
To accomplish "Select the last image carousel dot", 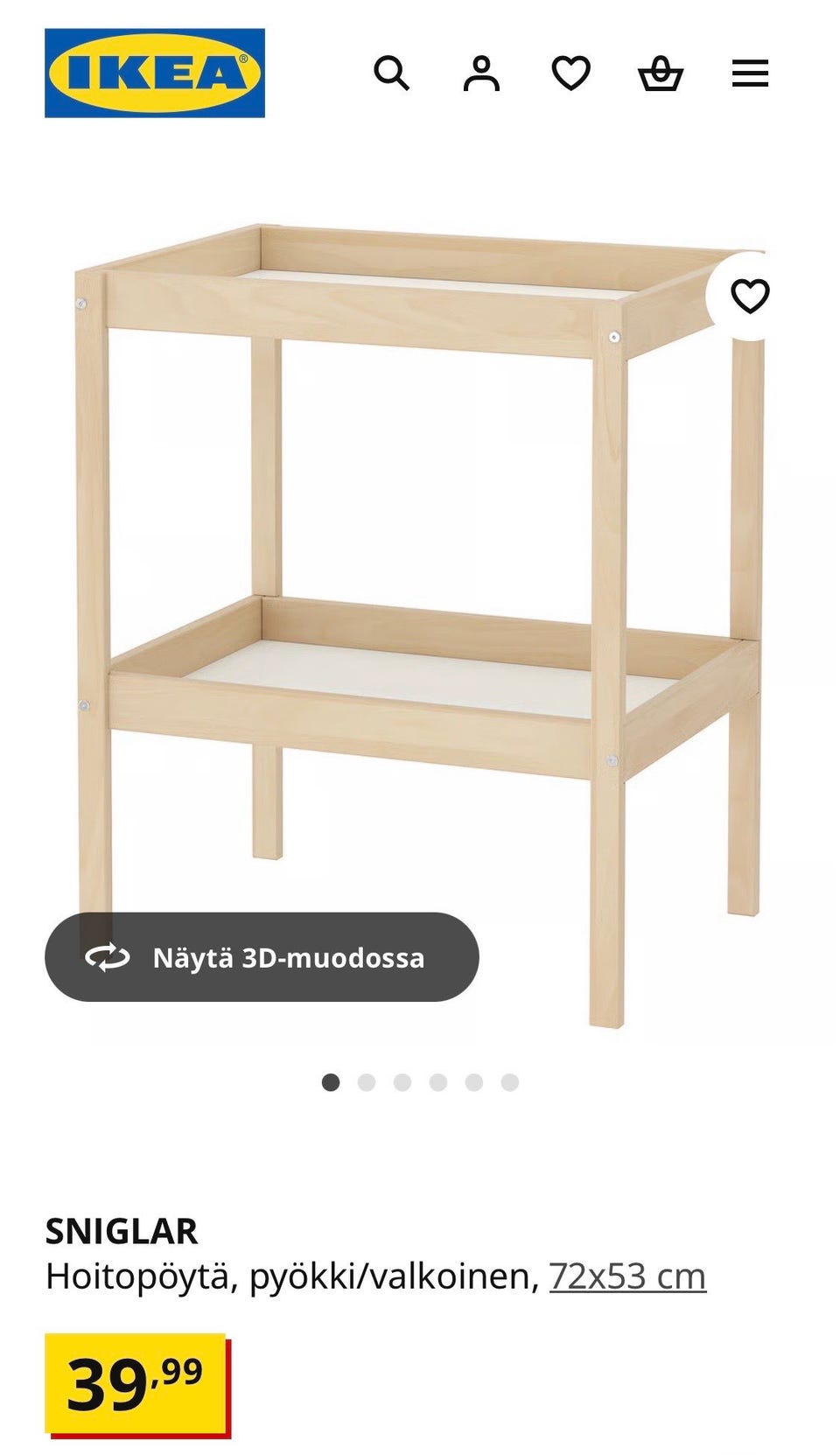I will (x=510, y=1080).
